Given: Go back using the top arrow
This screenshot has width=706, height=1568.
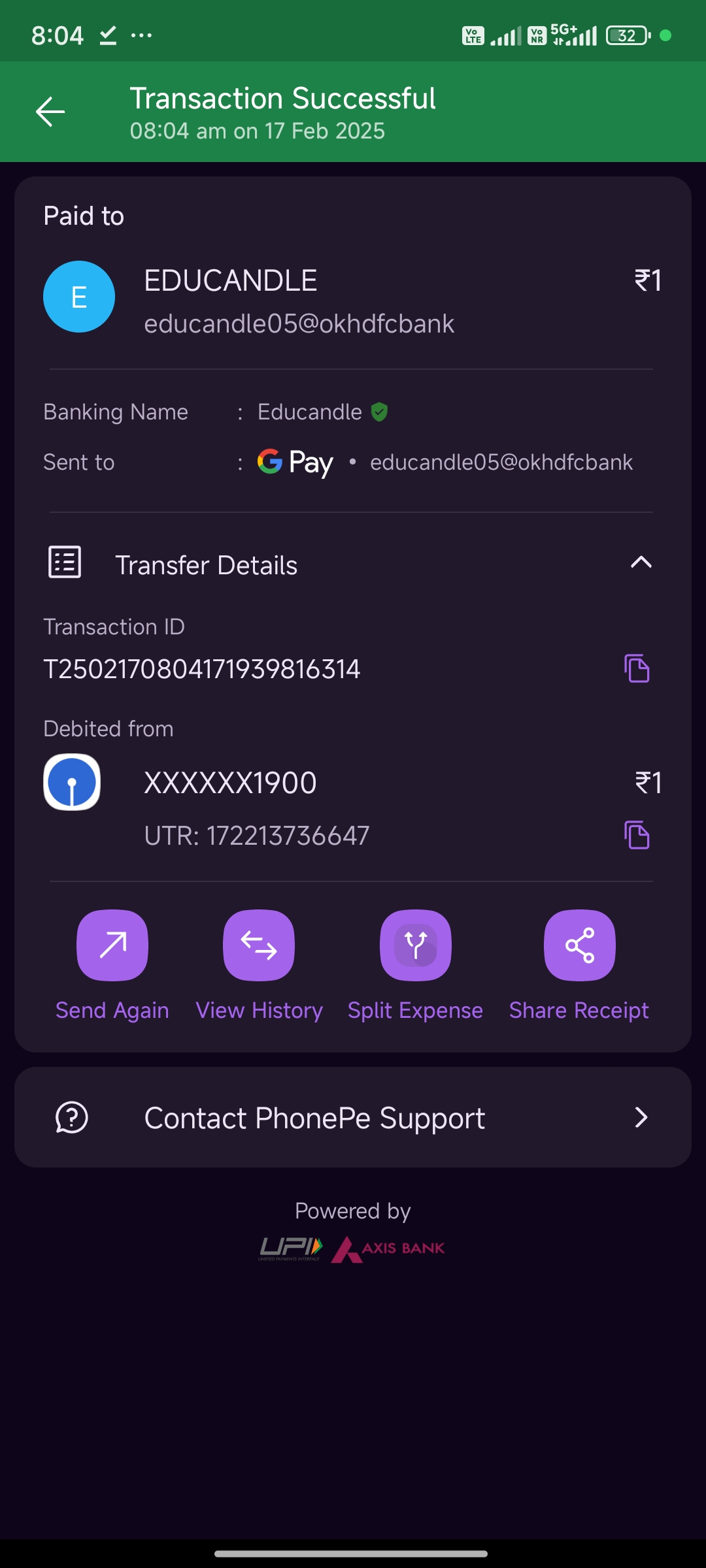Looking at the screenshot, I should pyautogui.click(x=50, y=112).
